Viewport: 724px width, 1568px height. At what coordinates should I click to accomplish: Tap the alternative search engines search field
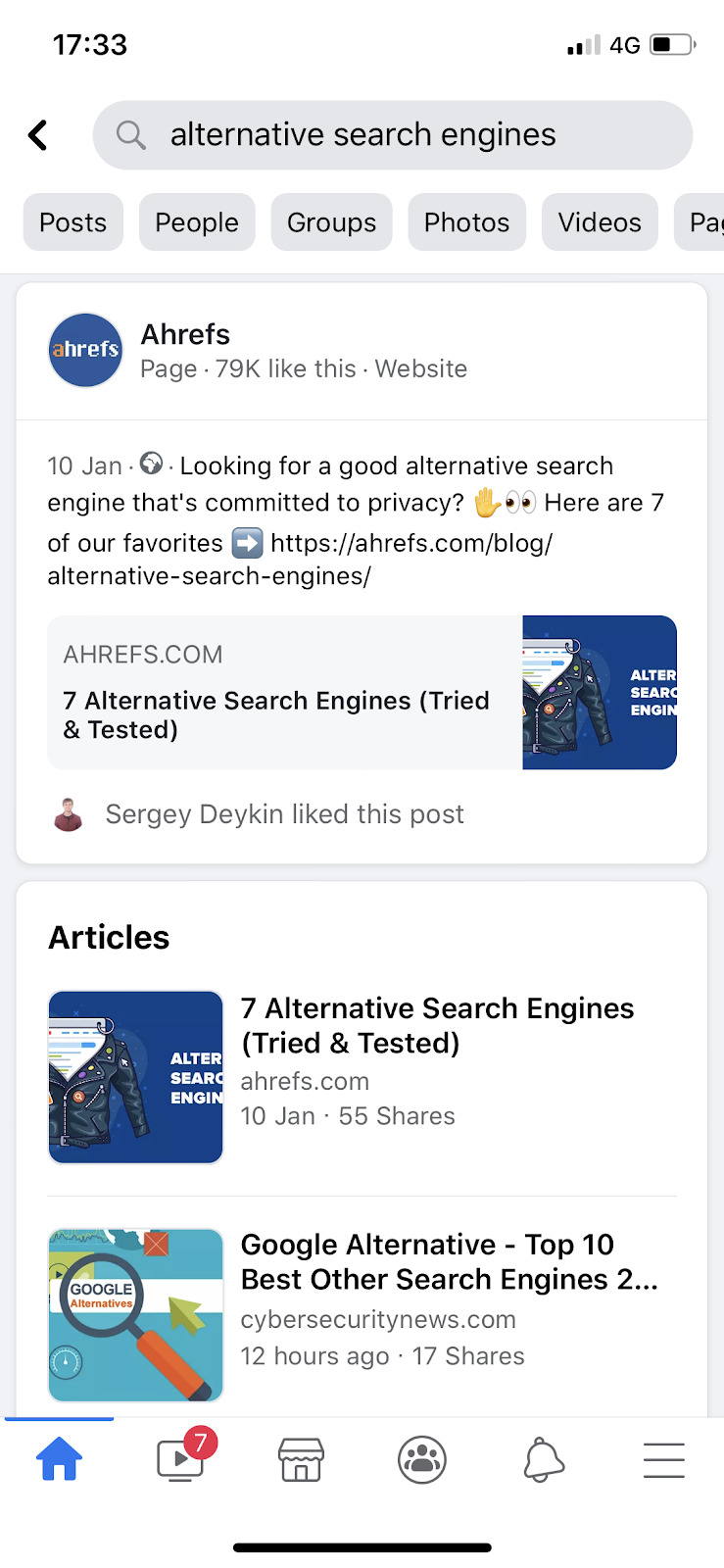coord(392,135)
